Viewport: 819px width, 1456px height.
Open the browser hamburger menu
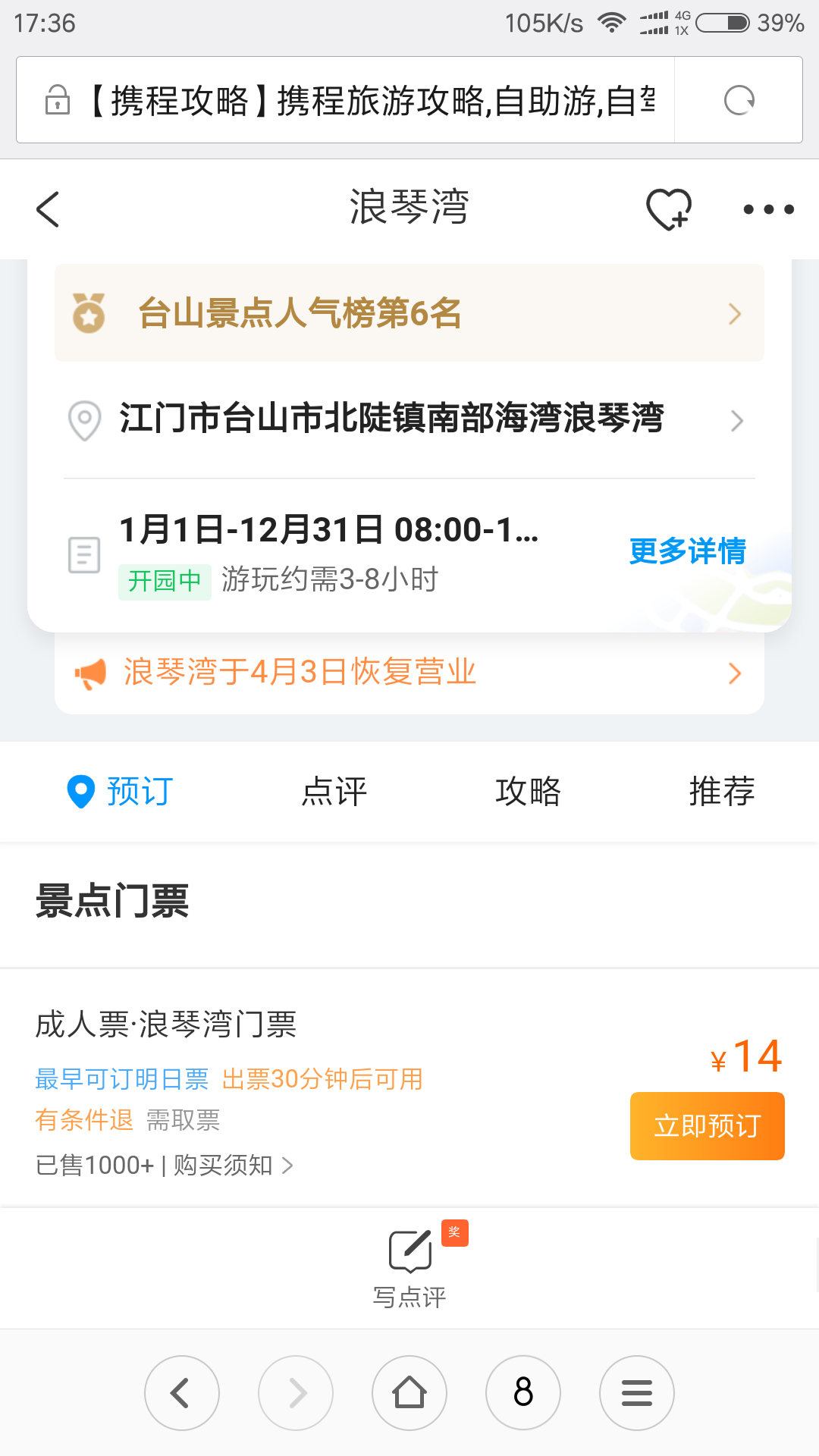637,1393
